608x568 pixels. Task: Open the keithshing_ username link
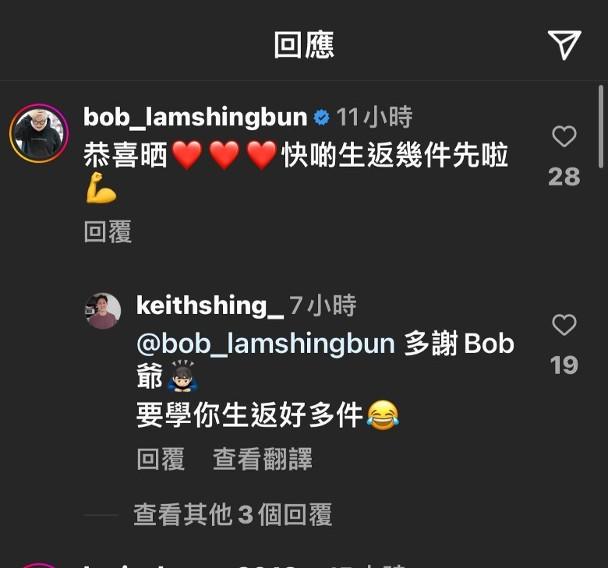coord(209,305)
